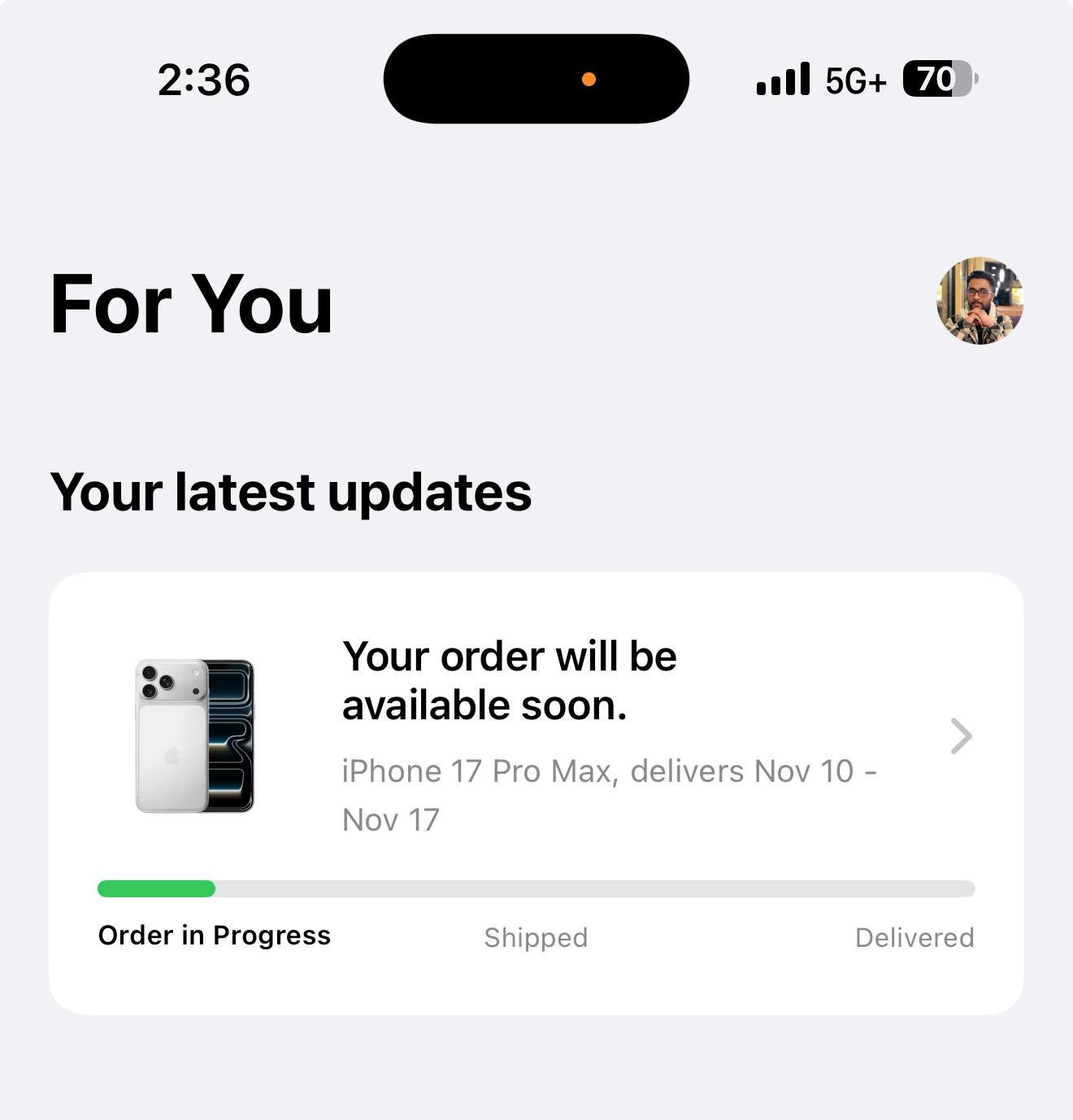
Task: Open the account profile picture
Action: [x=980, y=302]
